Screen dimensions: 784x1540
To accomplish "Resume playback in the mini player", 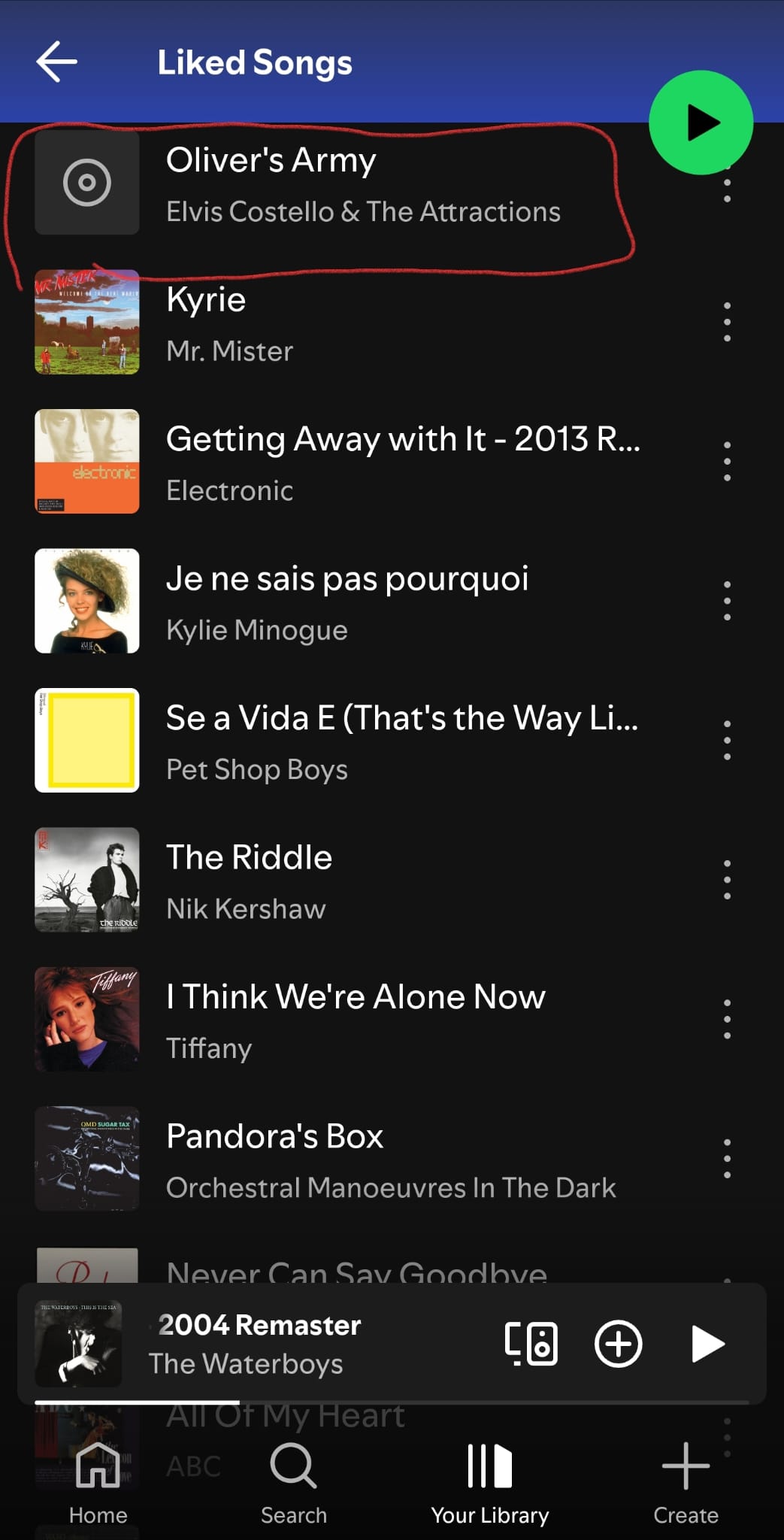I will click(707, 1344).
